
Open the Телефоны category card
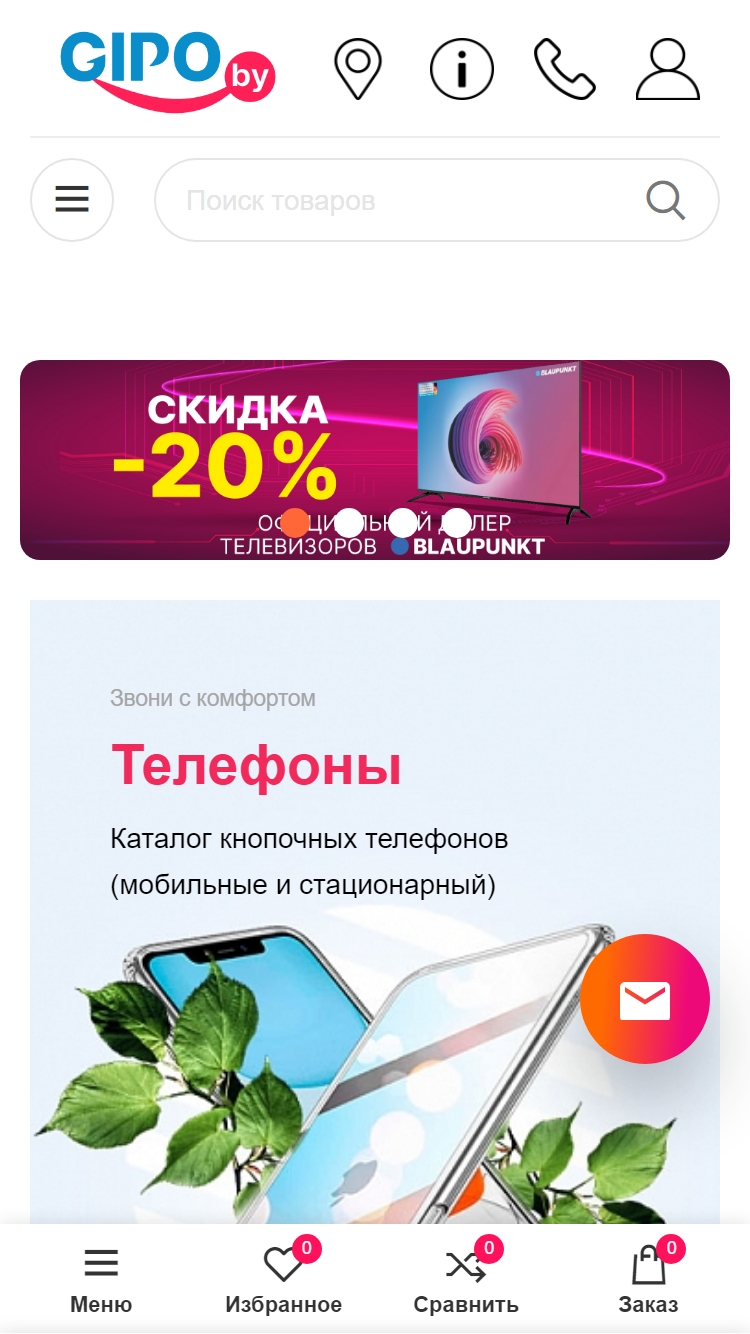coord(375,912)
